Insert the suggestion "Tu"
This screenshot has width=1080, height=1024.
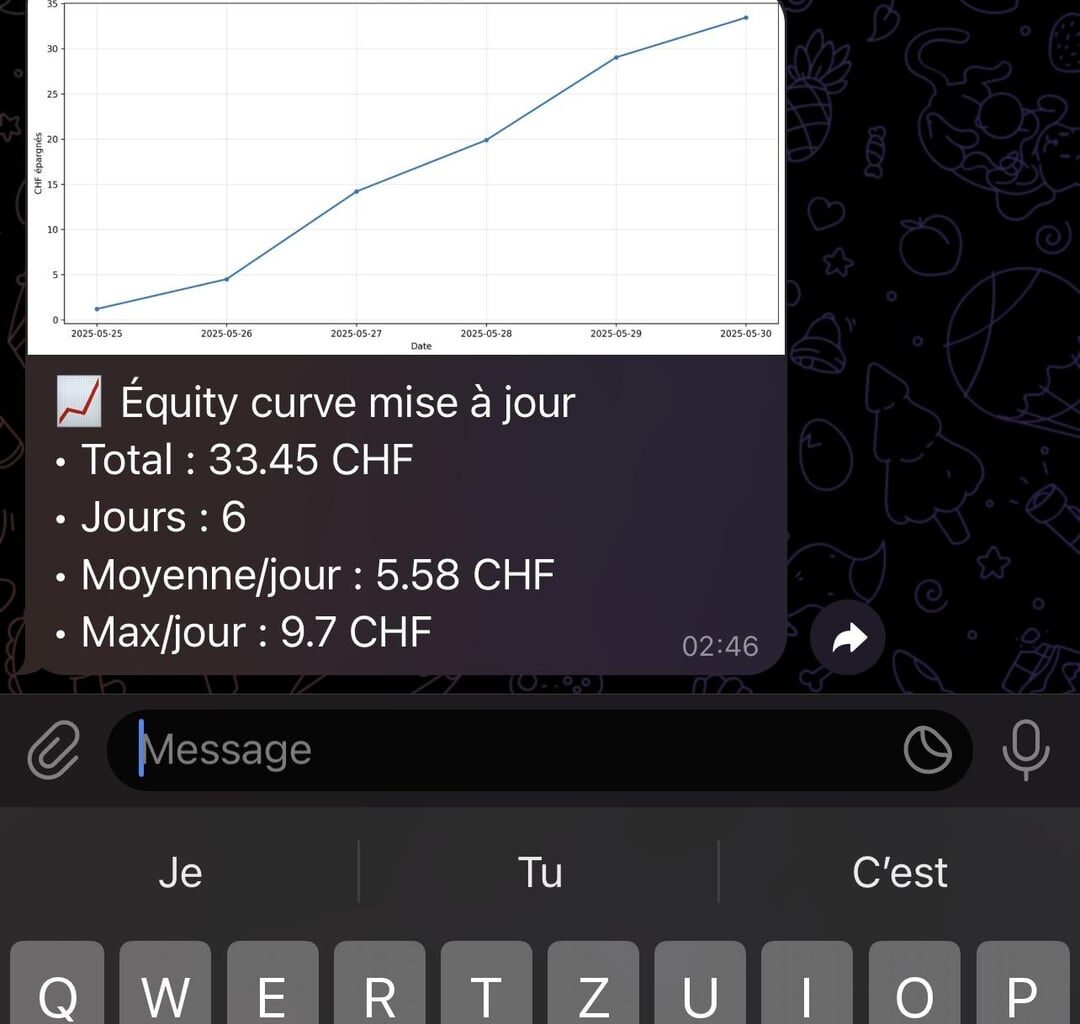(539, 873)
